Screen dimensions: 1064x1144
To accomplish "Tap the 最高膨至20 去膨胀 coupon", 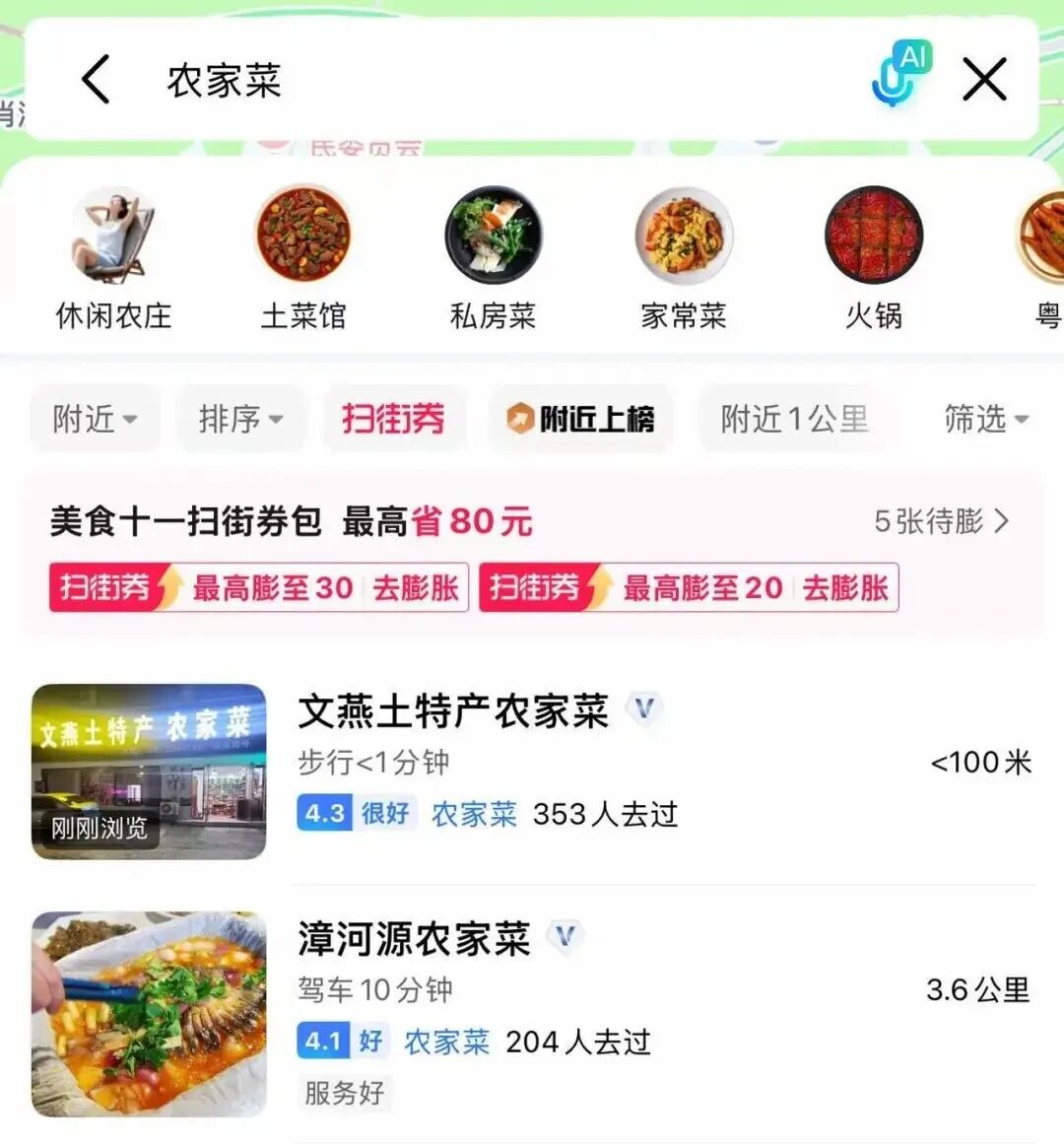I will click(689, 587).
